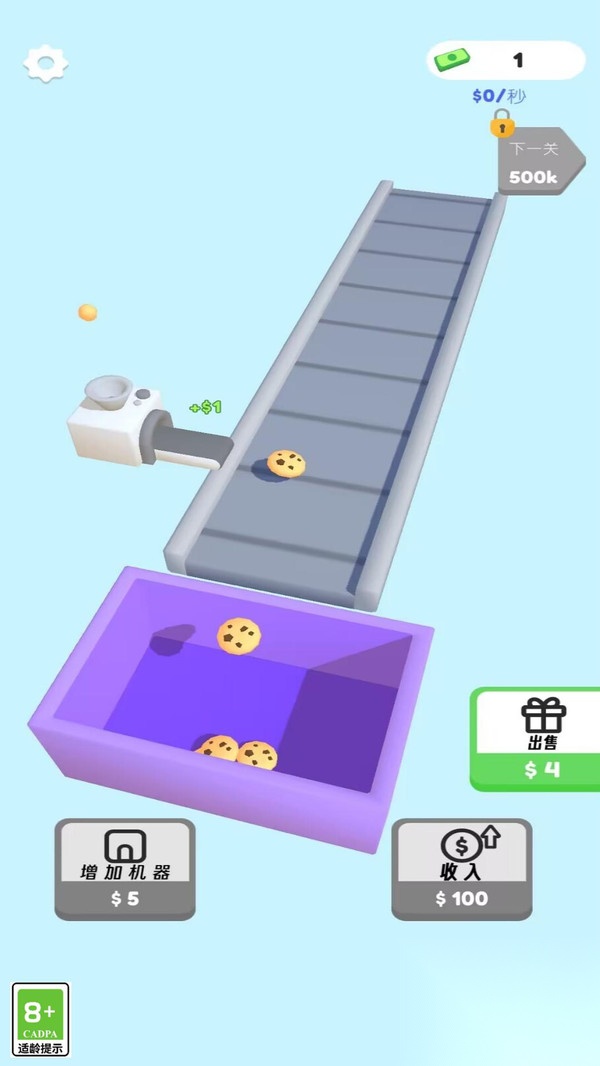Upgrade income for $100
The image size is (600, 1066).
(461, 868)
